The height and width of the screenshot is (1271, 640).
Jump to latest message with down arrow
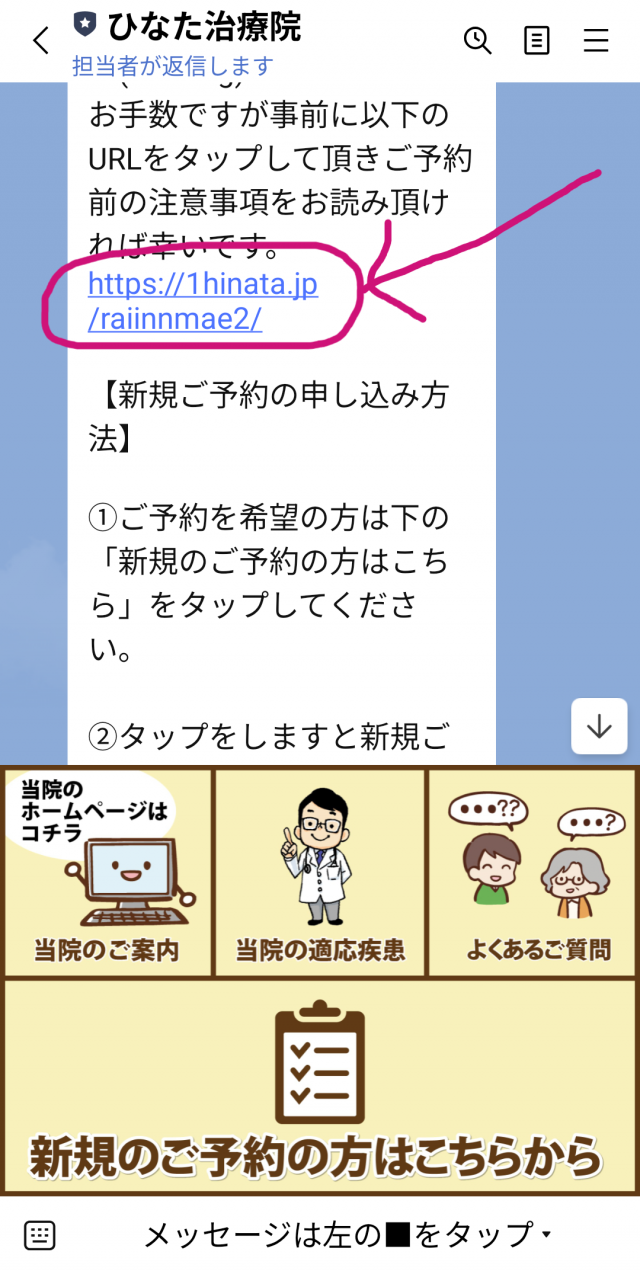tap(599, 726)
